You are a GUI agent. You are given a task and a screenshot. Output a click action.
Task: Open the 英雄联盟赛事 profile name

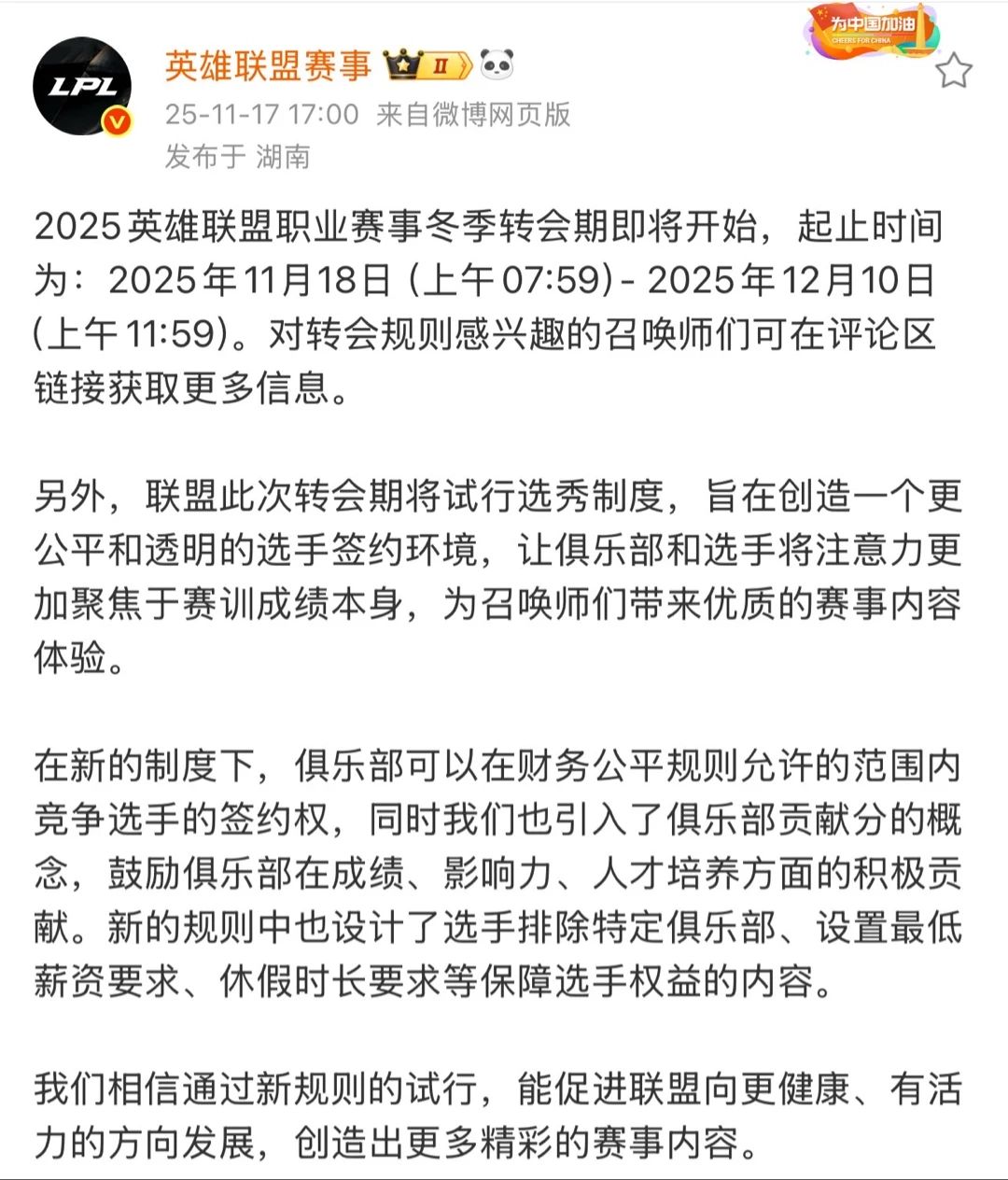[269, 63]
